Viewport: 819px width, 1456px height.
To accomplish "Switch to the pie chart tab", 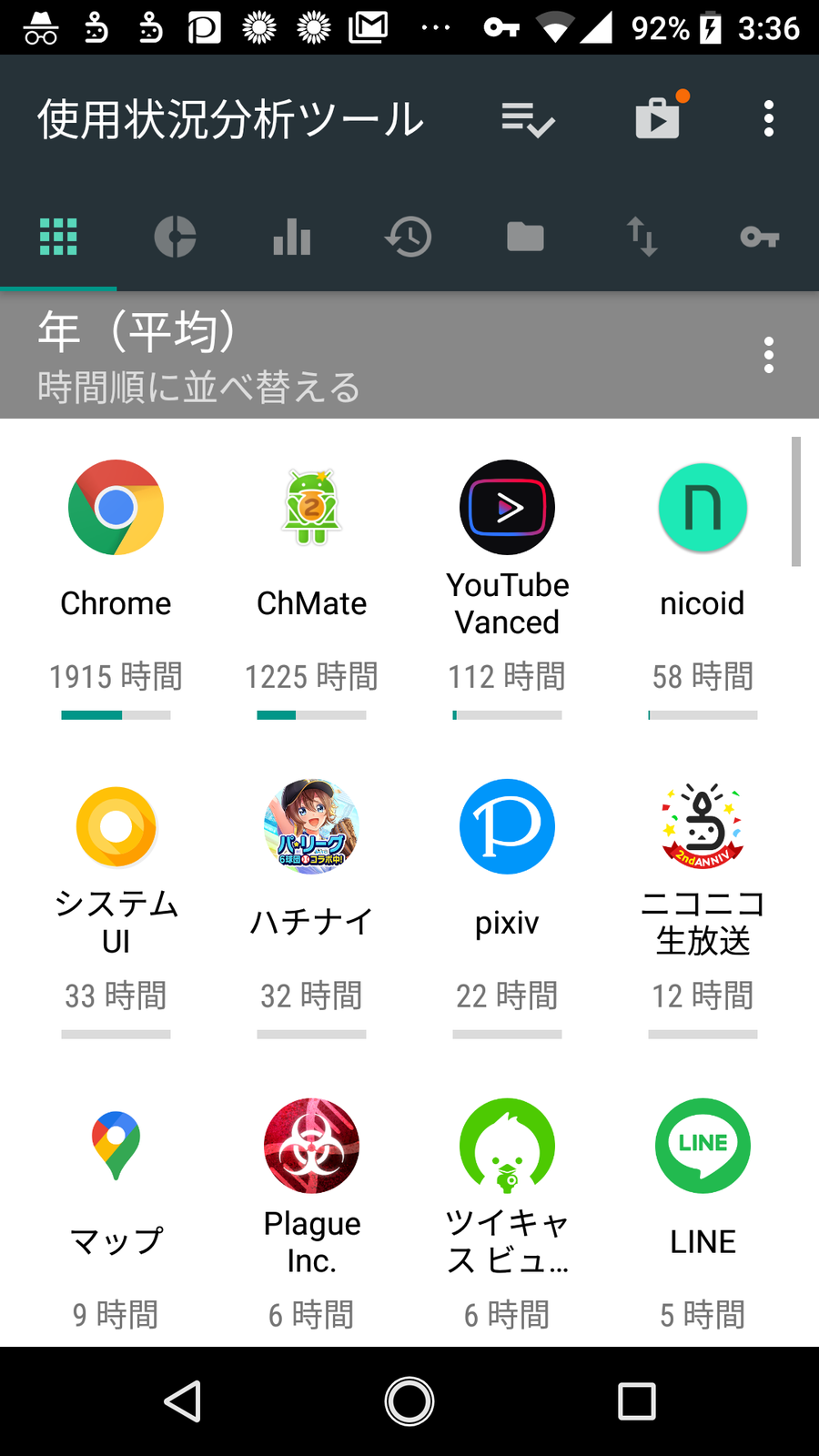I will point(175,238).
